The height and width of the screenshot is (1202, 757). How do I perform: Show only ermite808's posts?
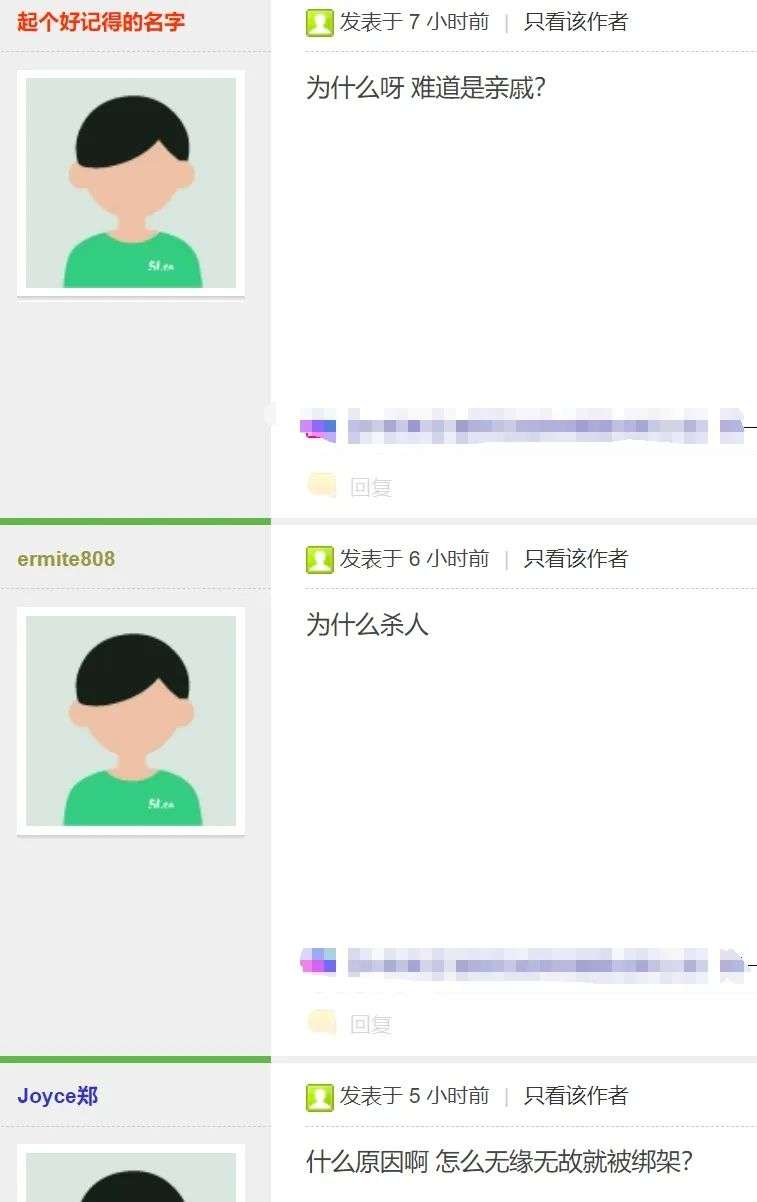point(575,559)
